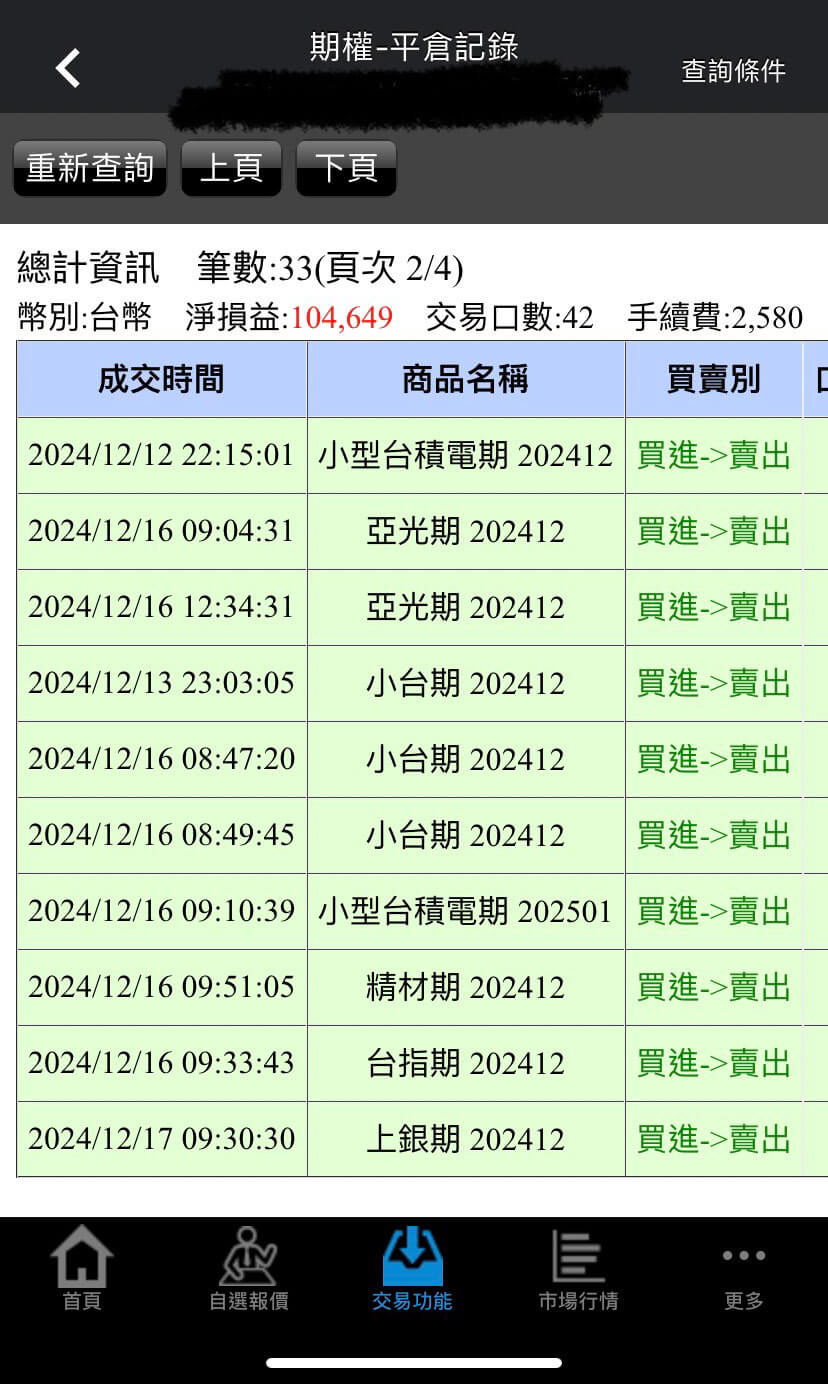The width and height of the screenshot is (828, 1384).
Task: Tap the 商品名稱 column header
Action: tap(464, 379)
